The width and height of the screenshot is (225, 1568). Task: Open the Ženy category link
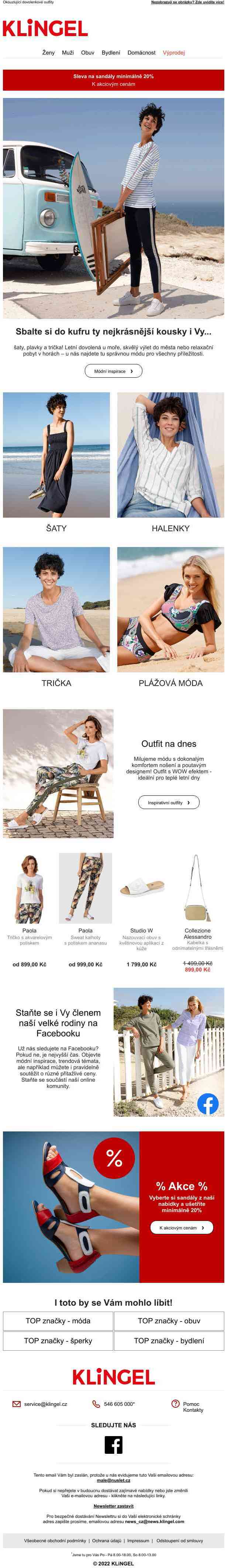tap(48, 53)
